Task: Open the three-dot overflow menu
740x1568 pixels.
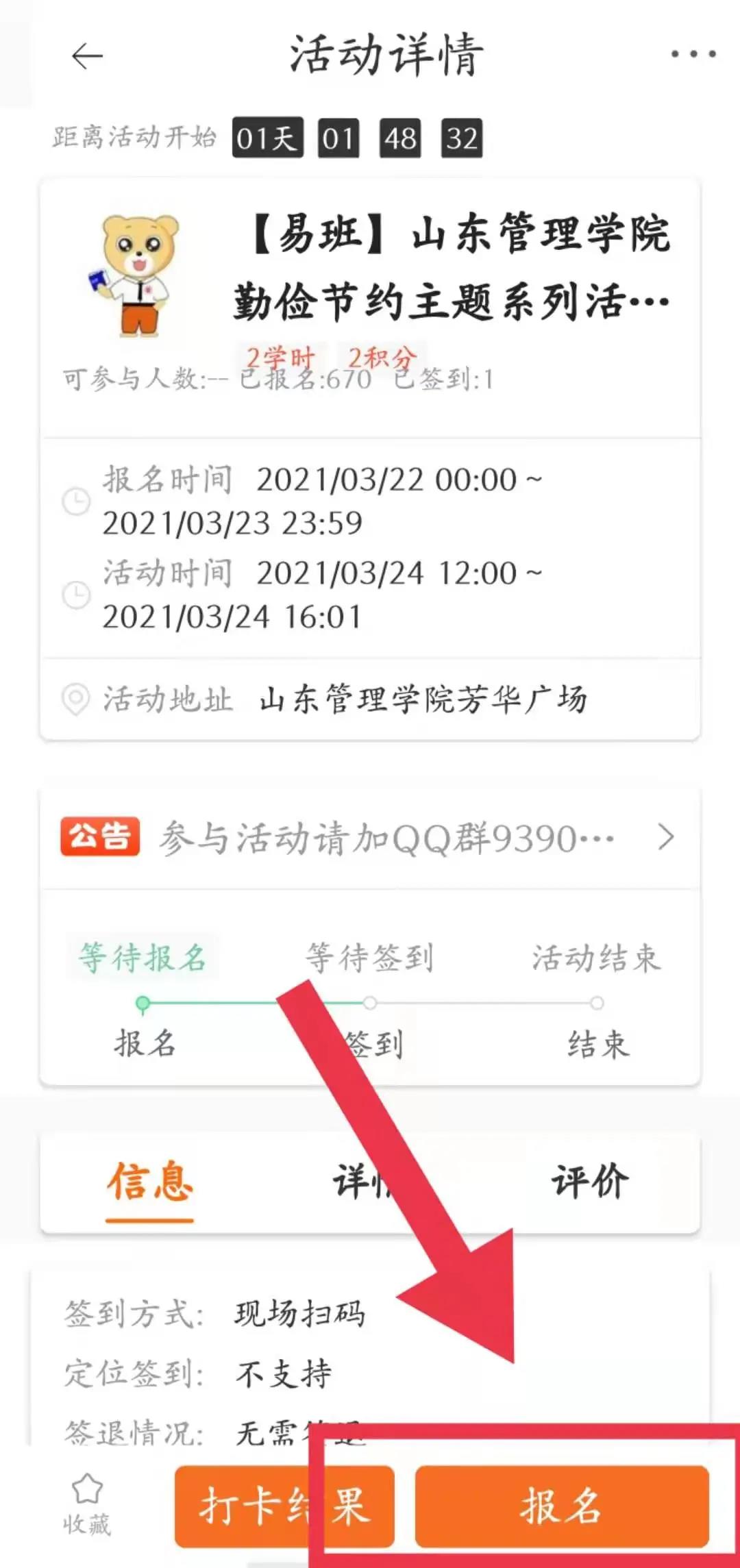Action: pos(693,54)
